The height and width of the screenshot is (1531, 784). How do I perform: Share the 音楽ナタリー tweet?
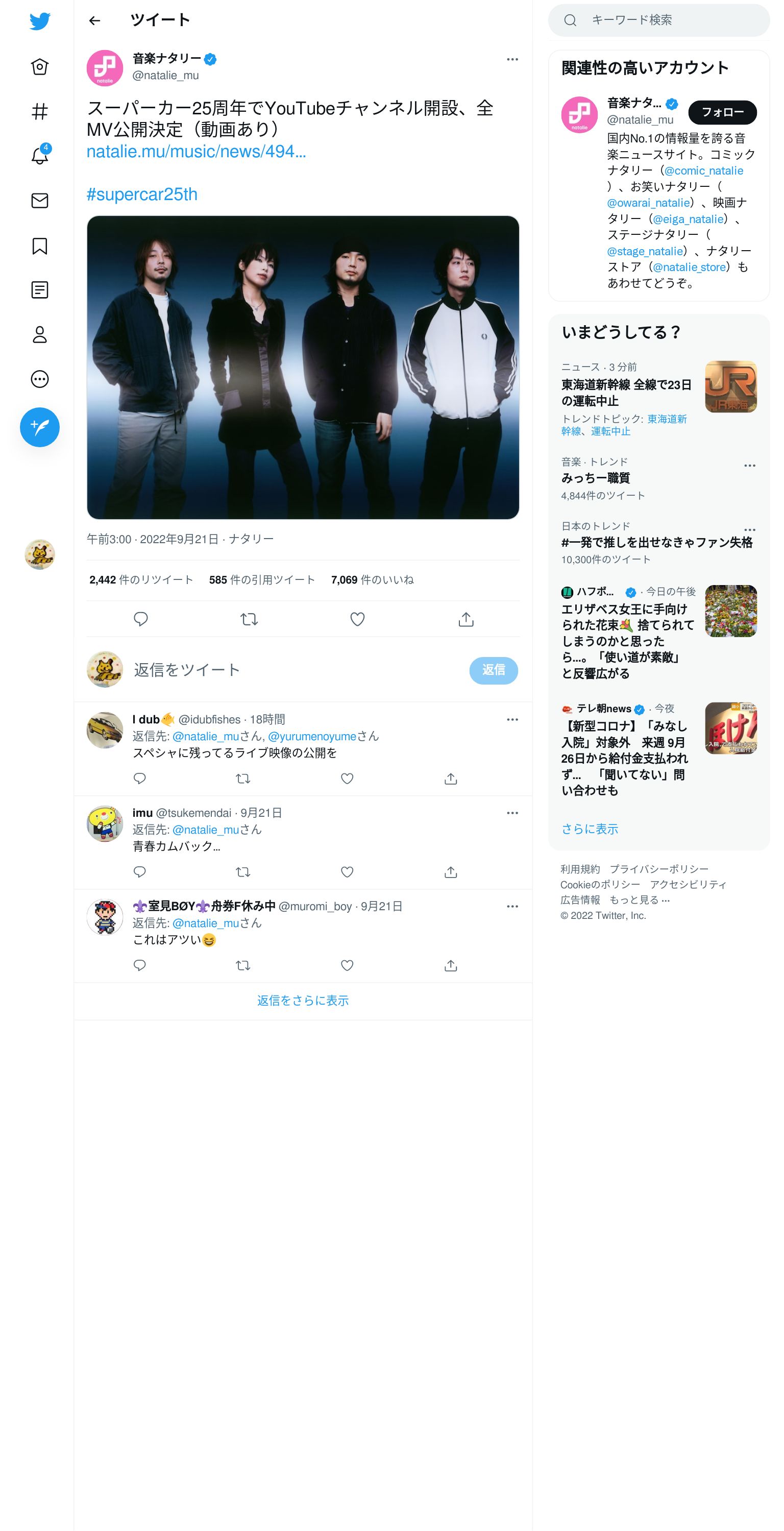466,619
